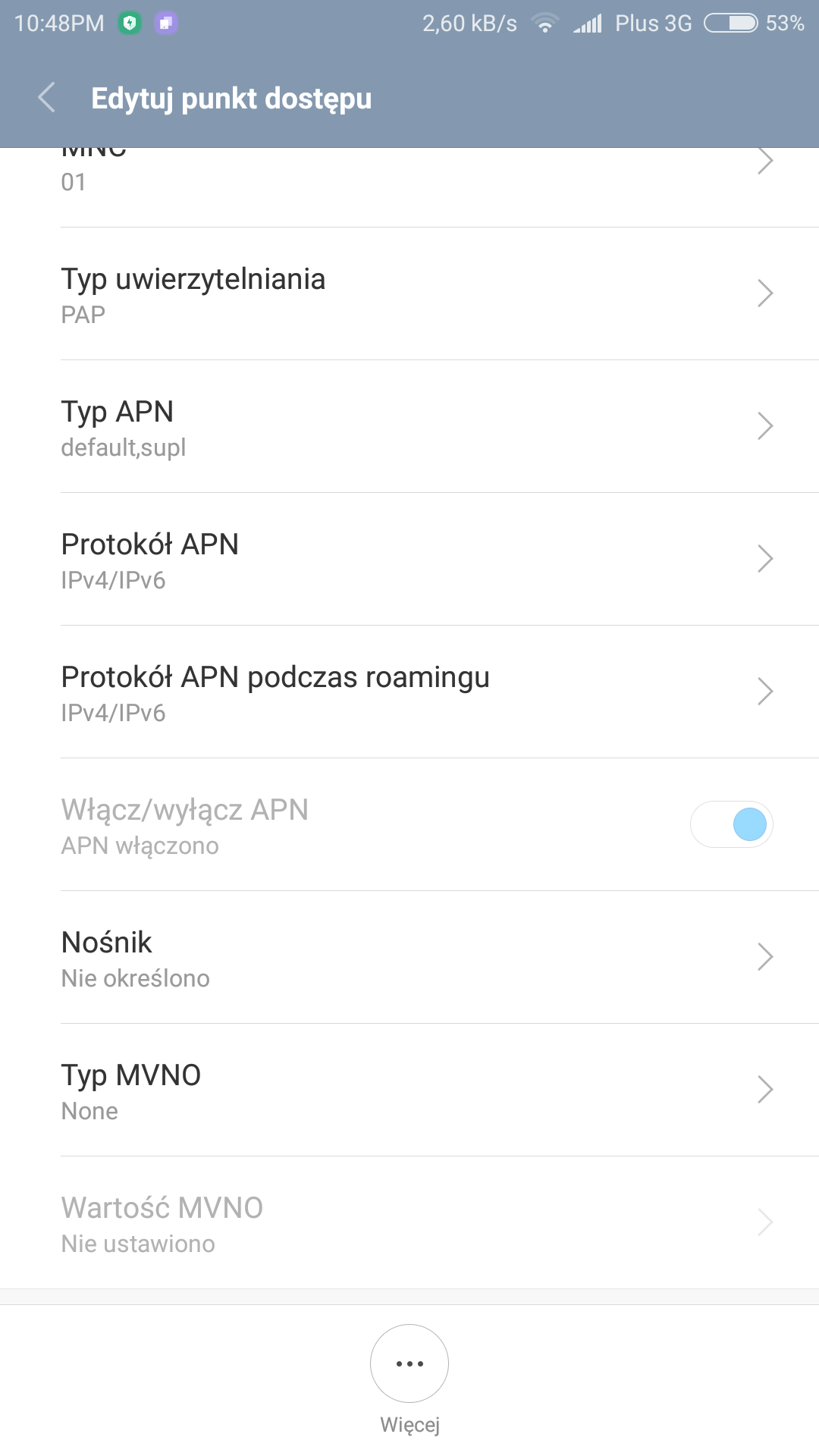This screenshot has height=1456, width=819.
Task: Select the Typ MVNO row
Action: coord(409,1090)
